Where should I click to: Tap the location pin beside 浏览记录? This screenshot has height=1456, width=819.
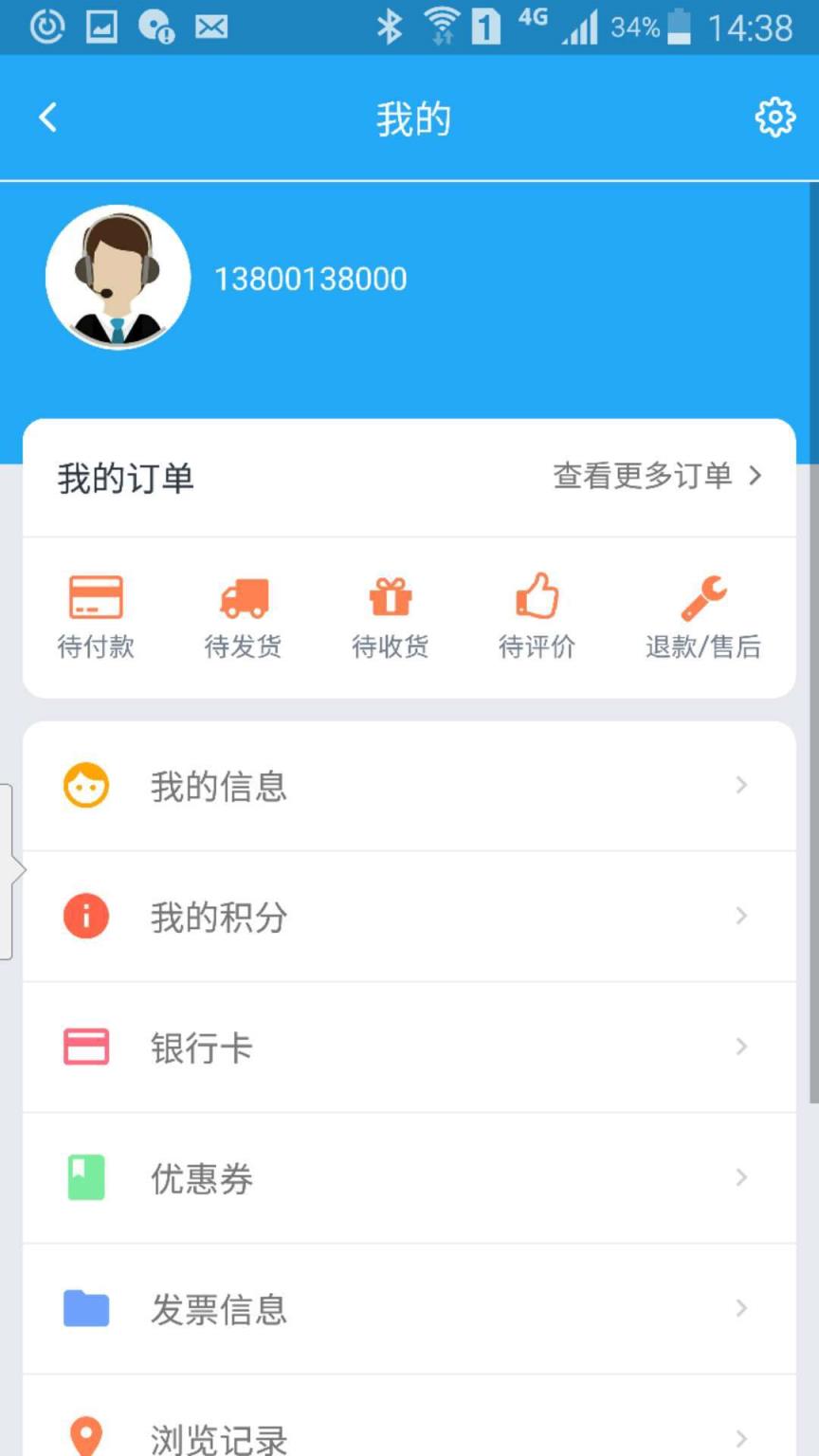86,1436
